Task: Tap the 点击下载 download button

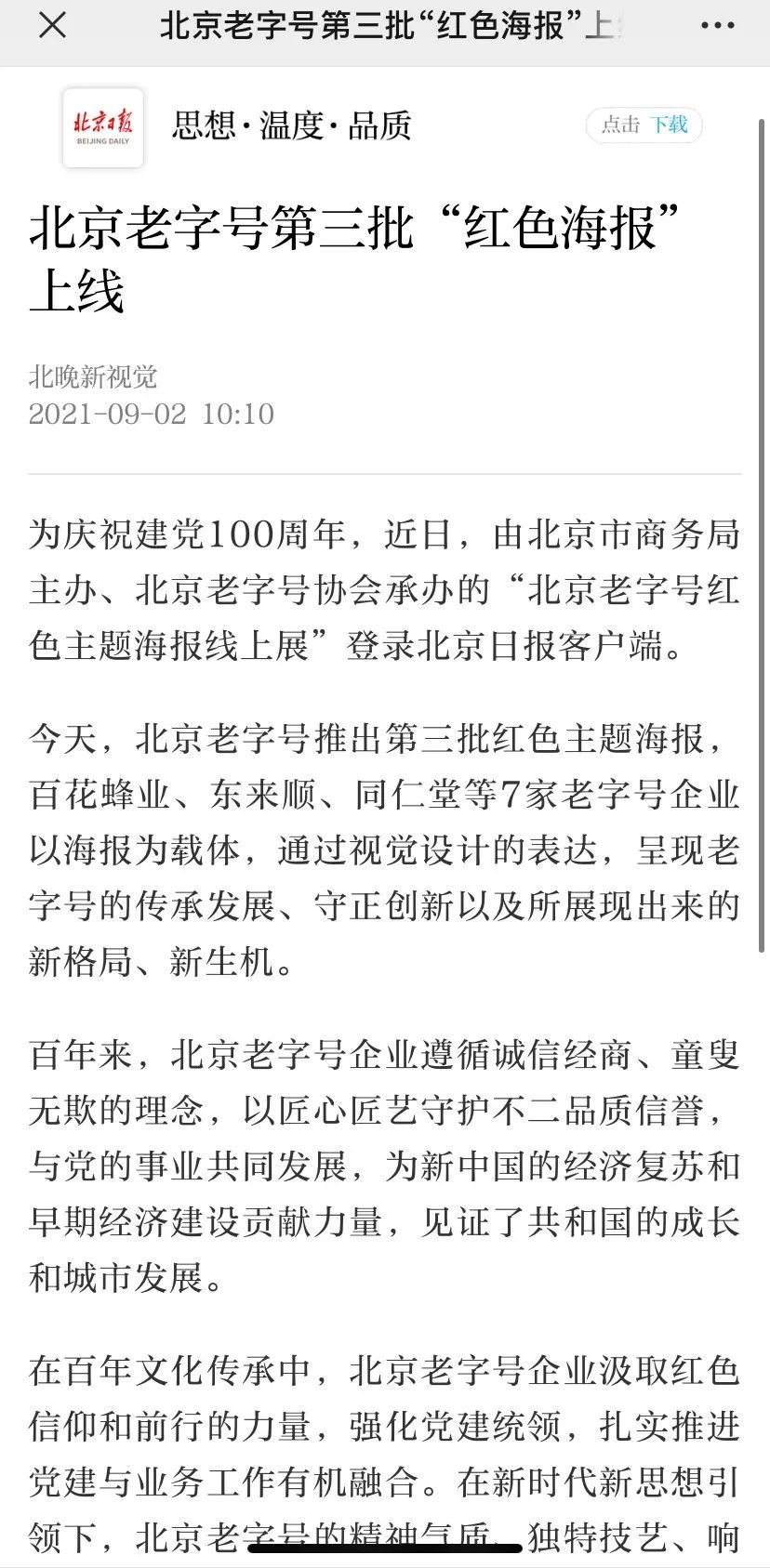Action: pos(644,125)
